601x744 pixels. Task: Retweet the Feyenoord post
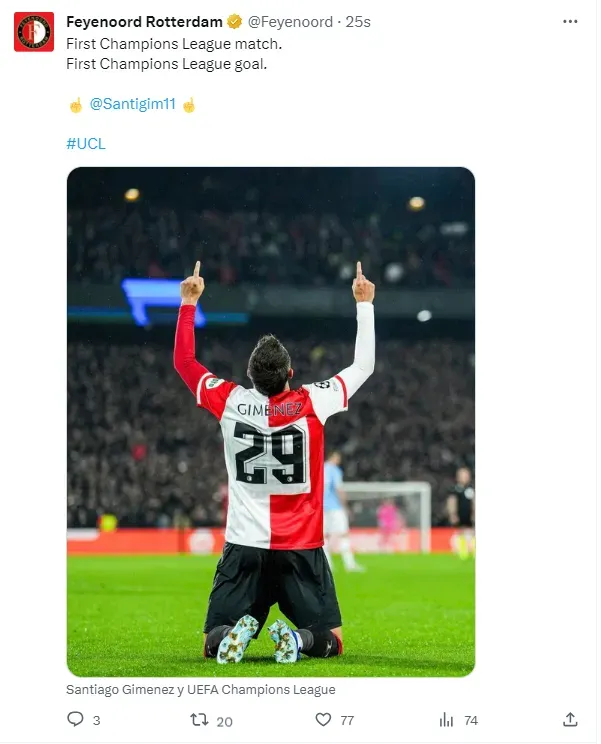198,719
